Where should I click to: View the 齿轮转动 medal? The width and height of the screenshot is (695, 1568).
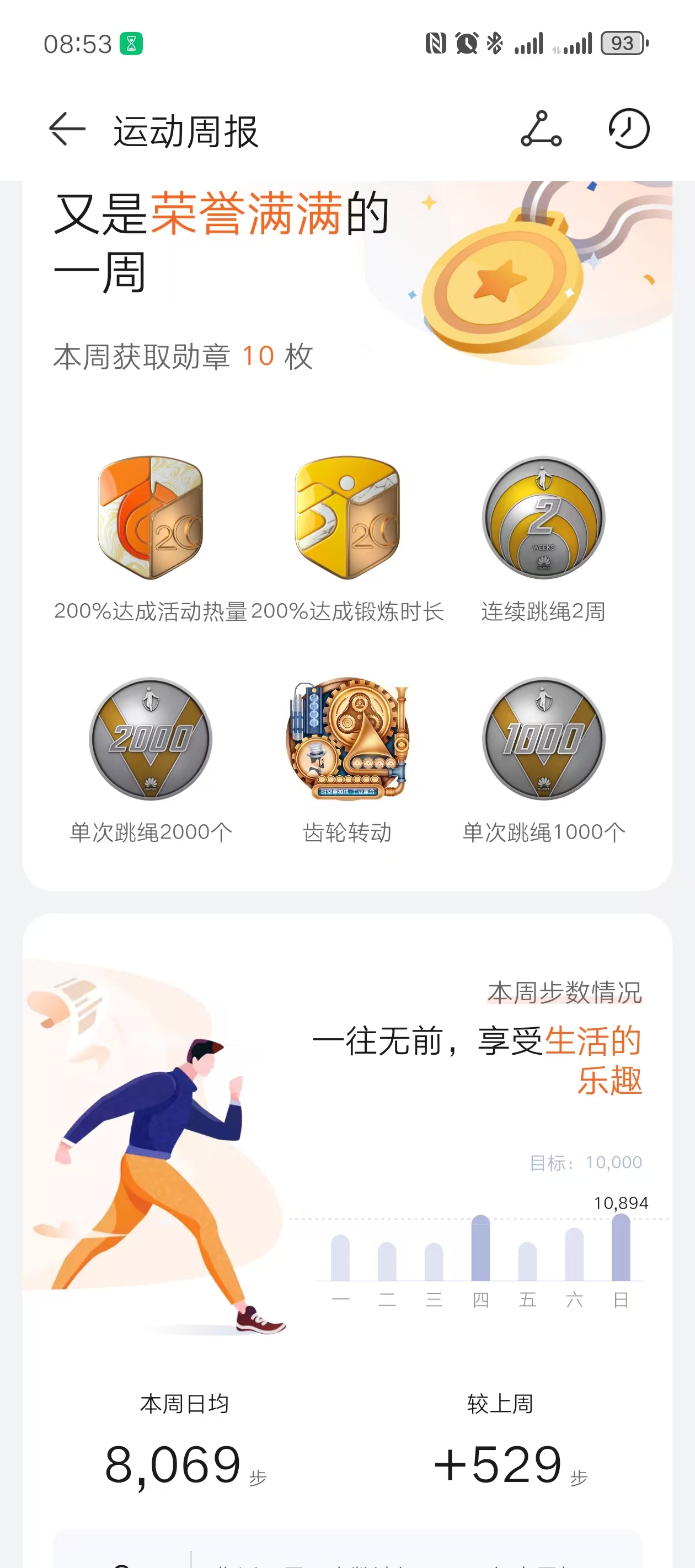(347, 739)
